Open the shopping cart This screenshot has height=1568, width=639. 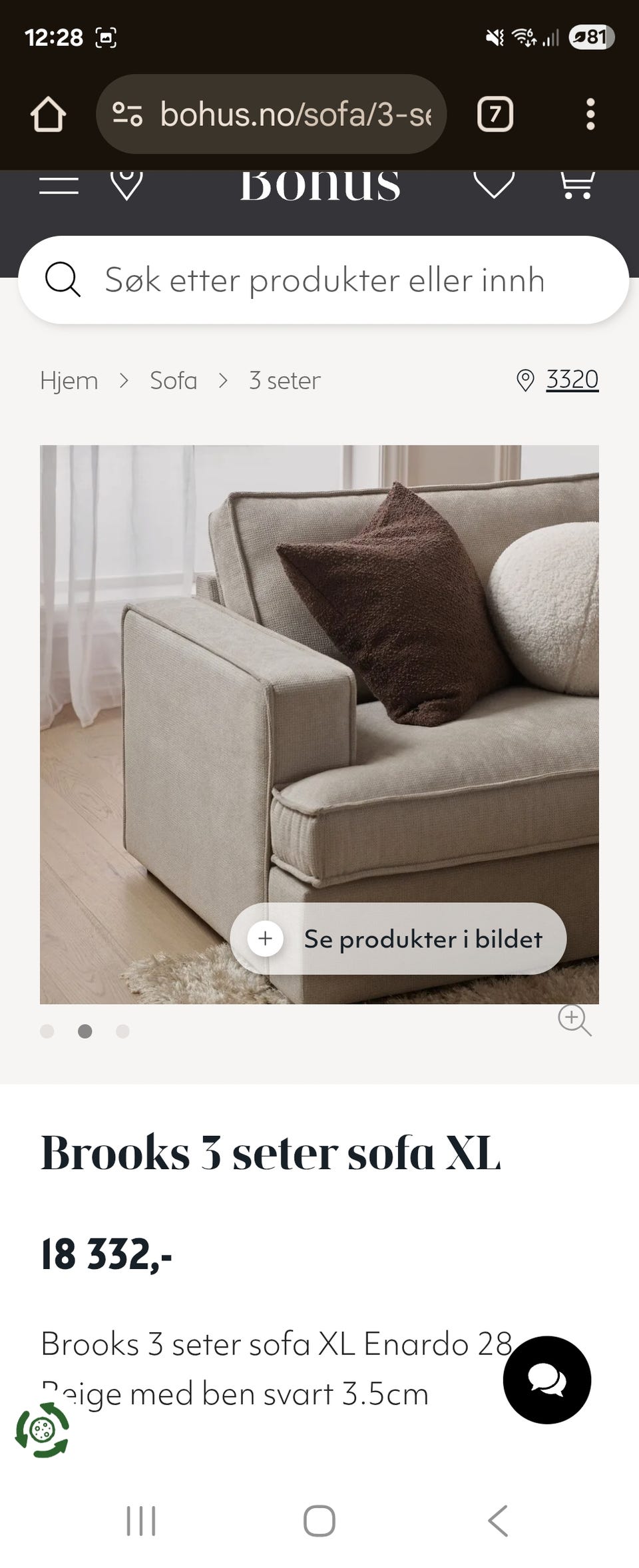pyautogui.click(x=578, y=185)
